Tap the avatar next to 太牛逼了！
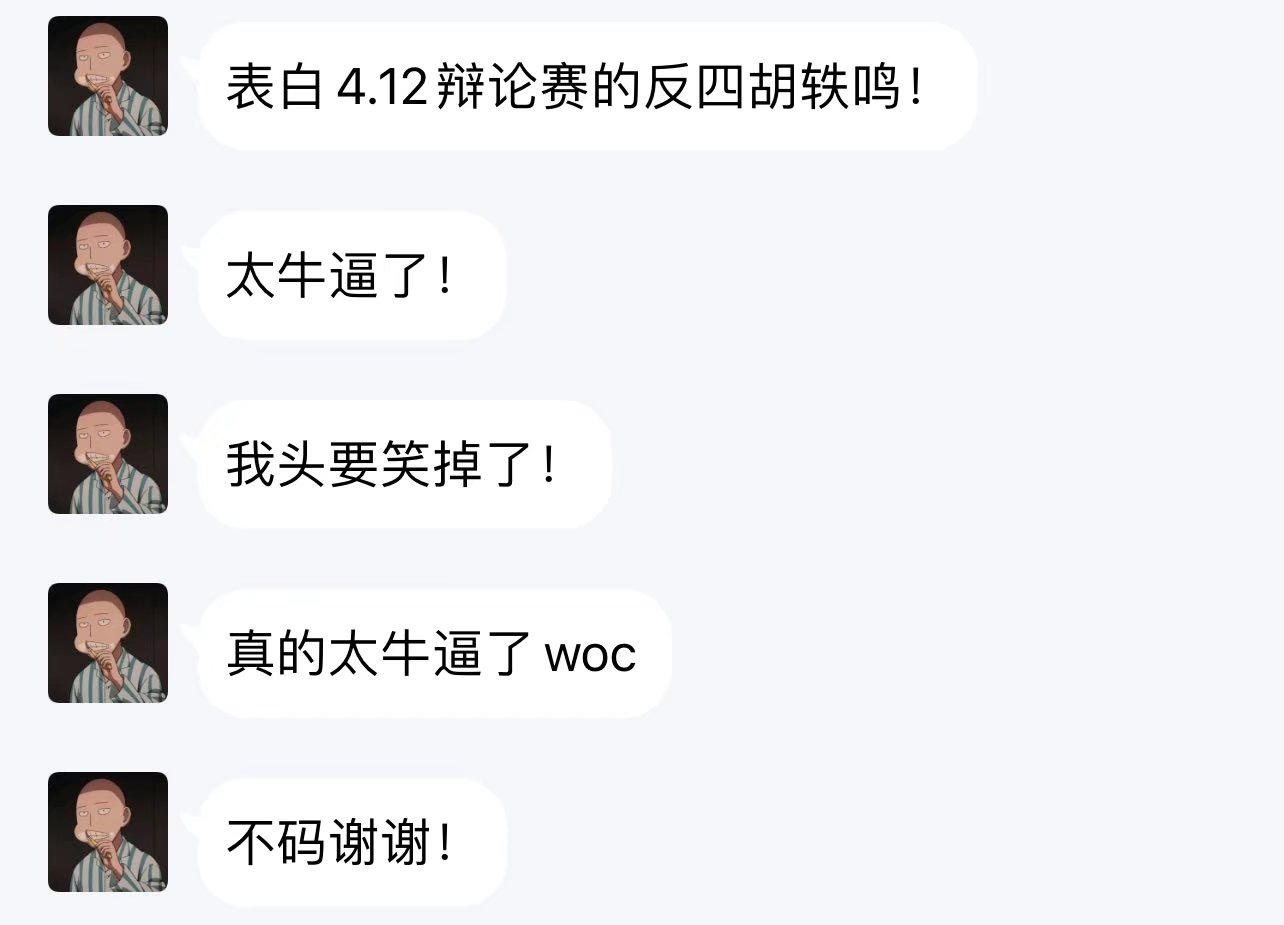 pyautogui.click(x=108, y=265)
